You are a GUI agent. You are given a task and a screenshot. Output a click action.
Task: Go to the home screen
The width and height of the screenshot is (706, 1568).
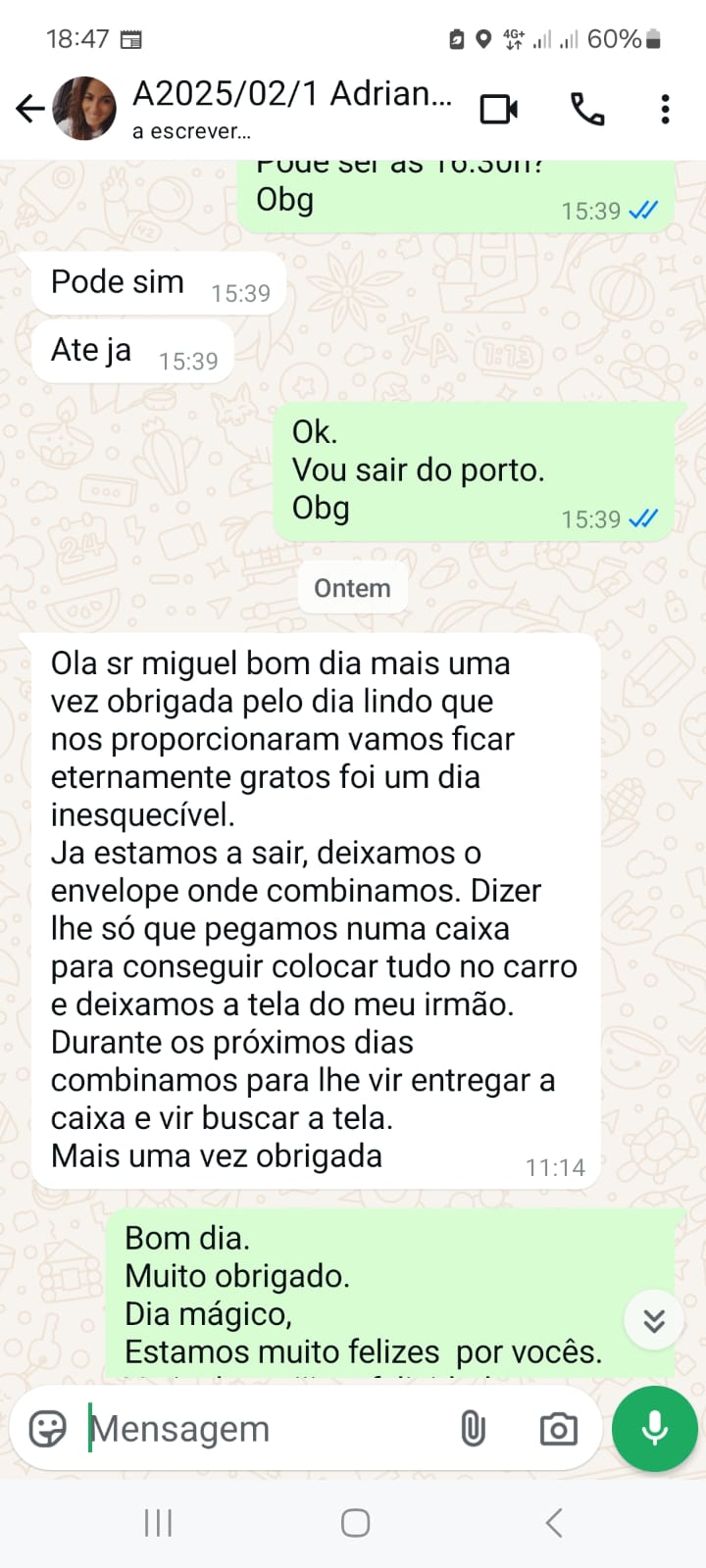(355, 1523)
